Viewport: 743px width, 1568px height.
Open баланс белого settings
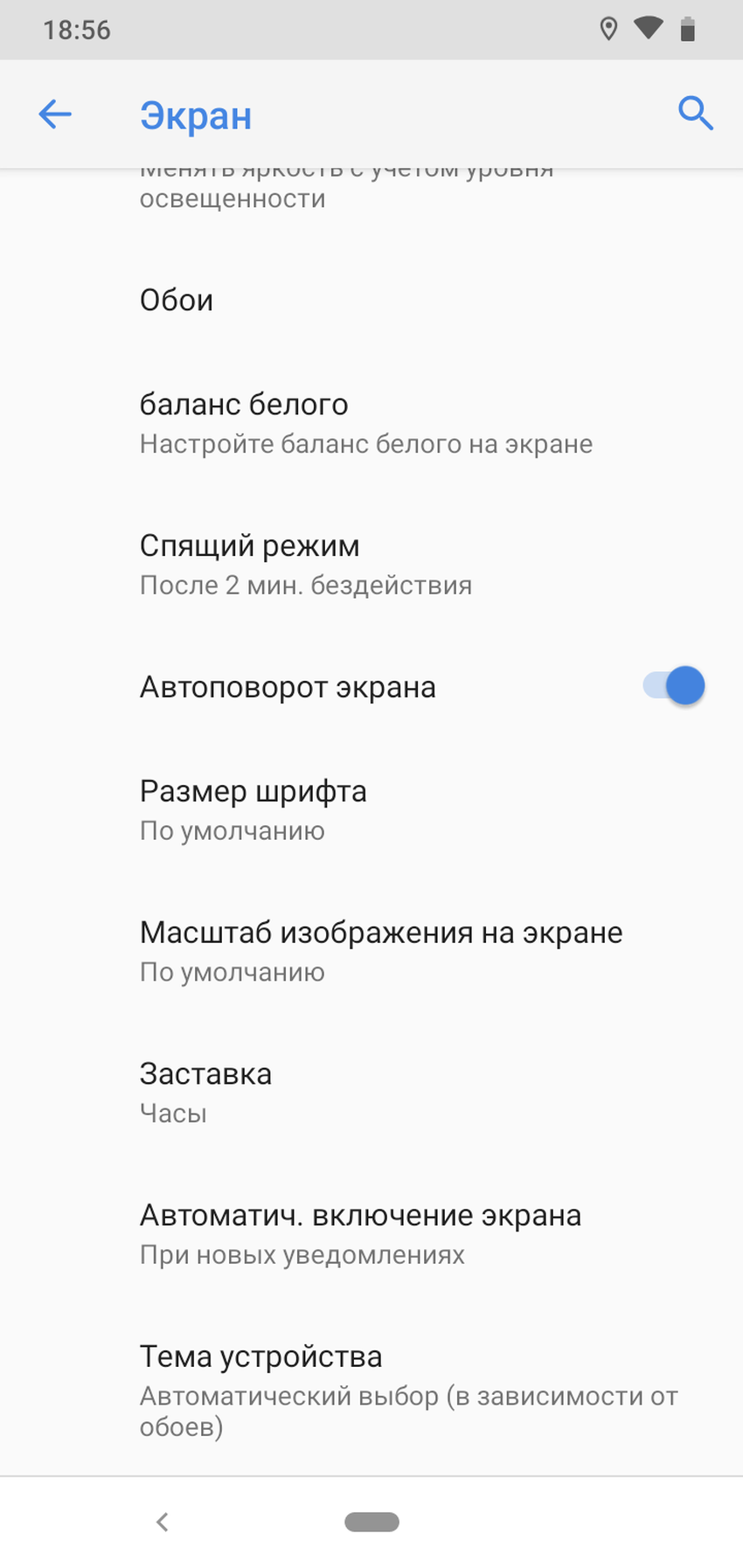click(365, 423)
